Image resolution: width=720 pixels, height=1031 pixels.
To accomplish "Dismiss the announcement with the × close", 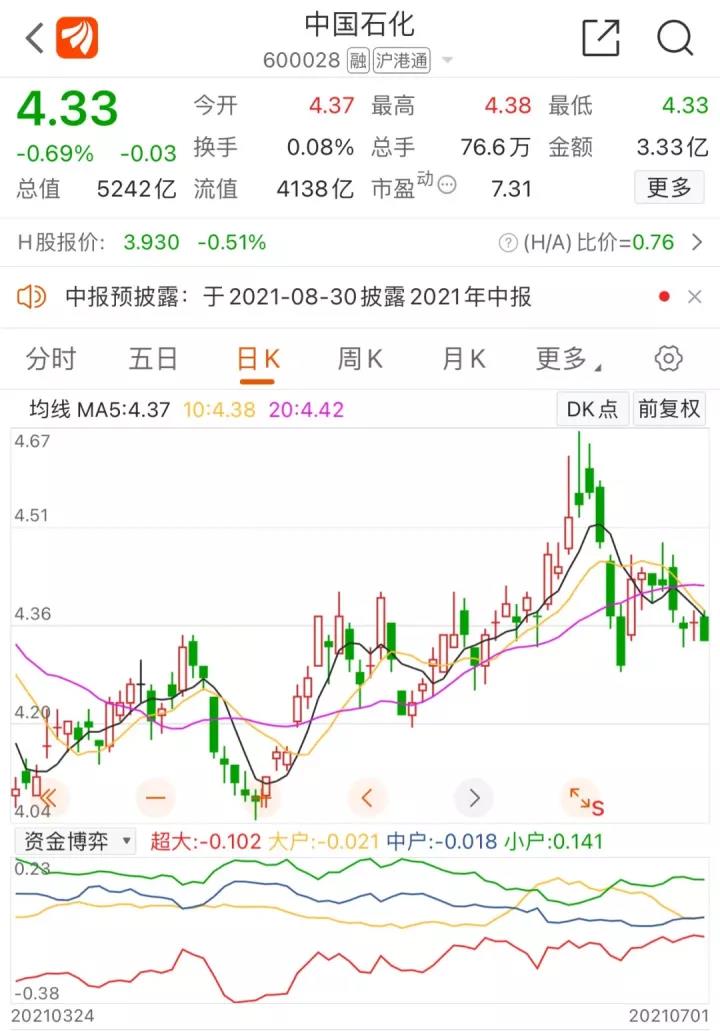I will [x=695, y=296].
